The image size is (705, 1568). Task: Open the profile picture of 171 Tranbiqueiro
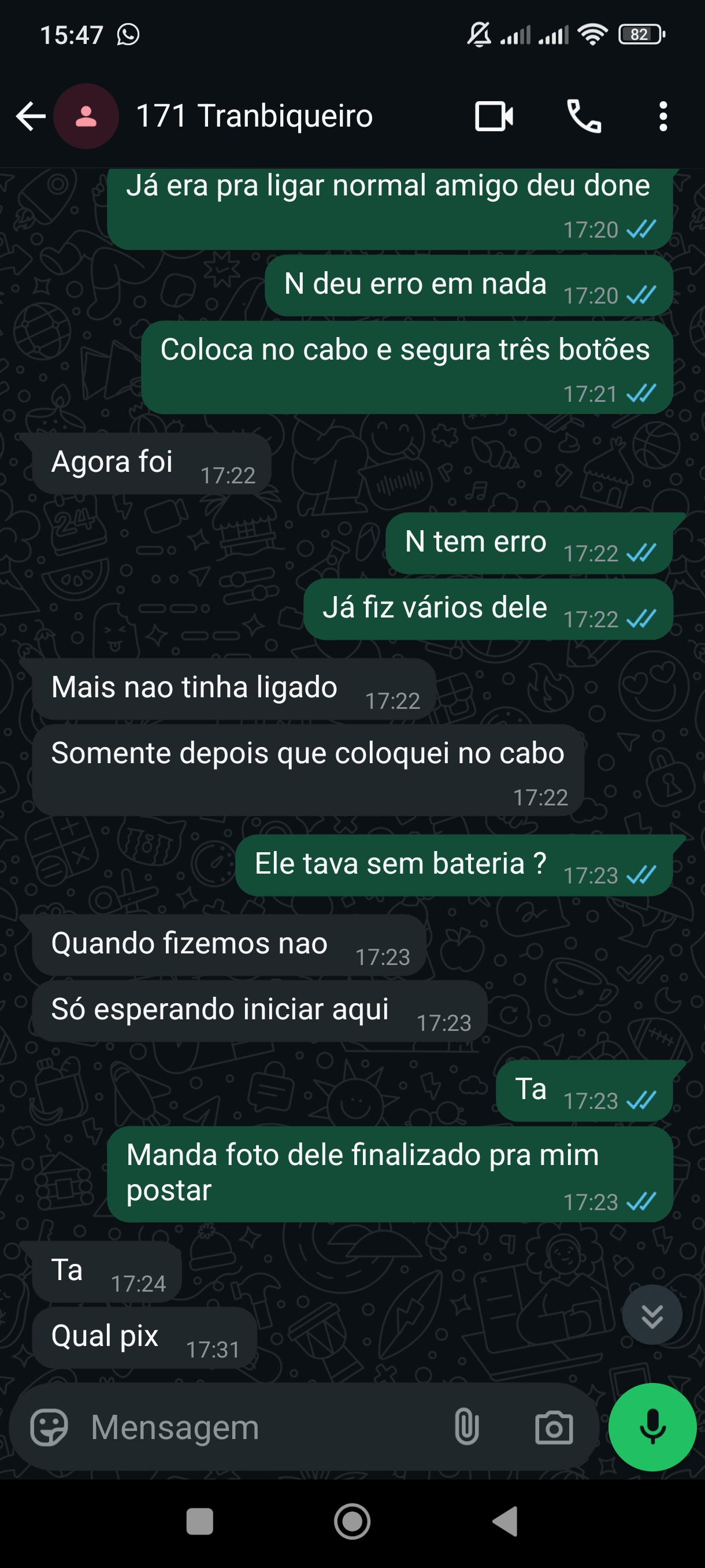(86, 116)
